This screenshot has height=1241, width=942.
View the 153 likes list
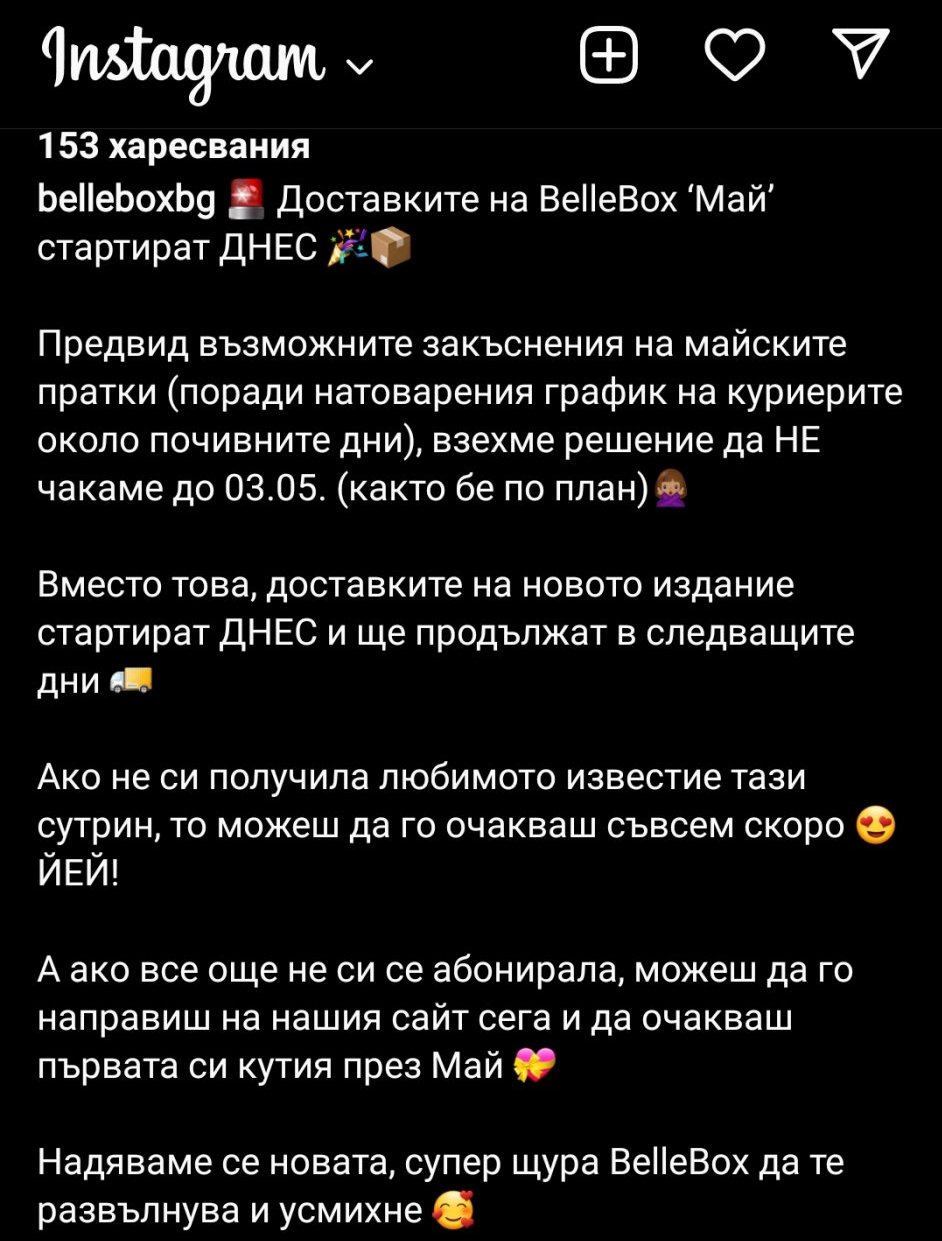tap(173, 148)
